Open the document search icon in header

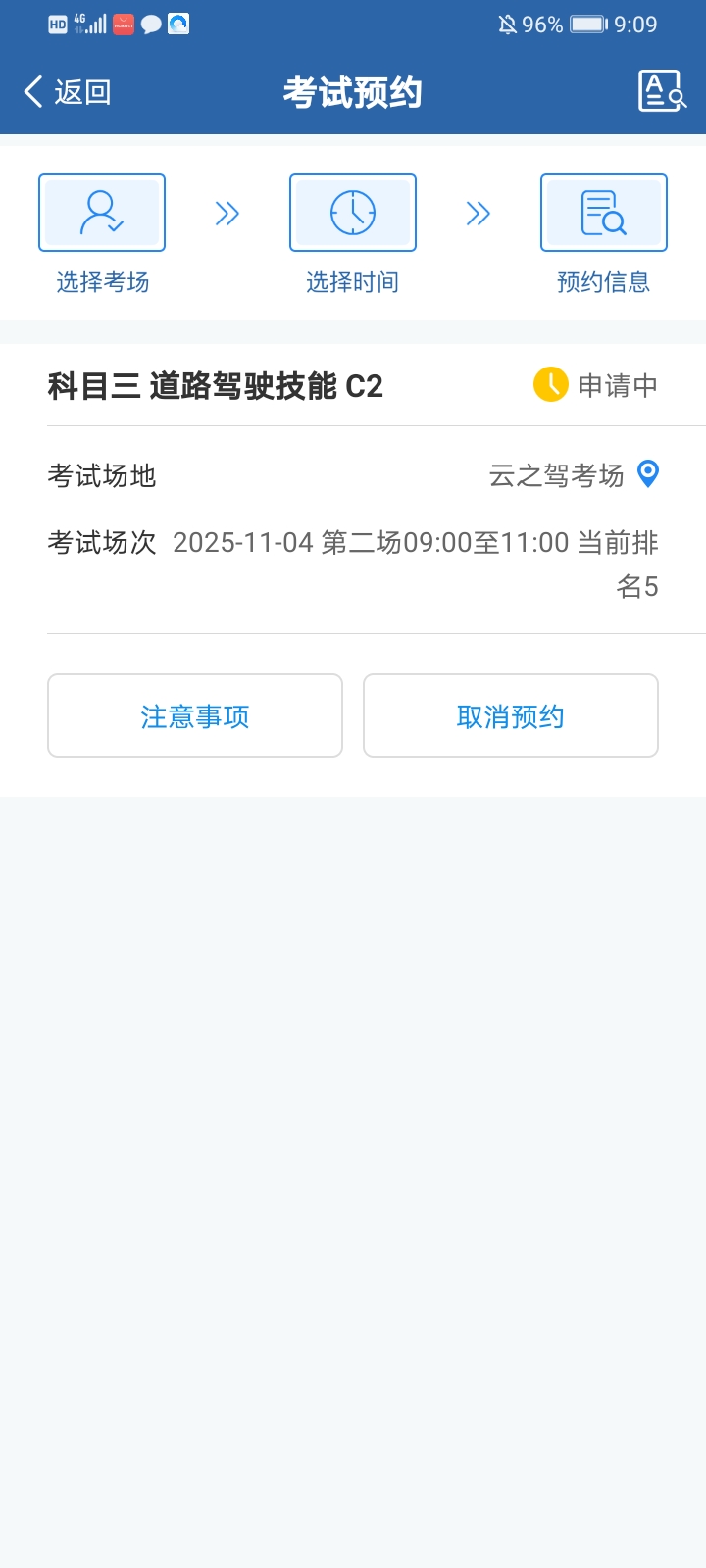(662, 91)
